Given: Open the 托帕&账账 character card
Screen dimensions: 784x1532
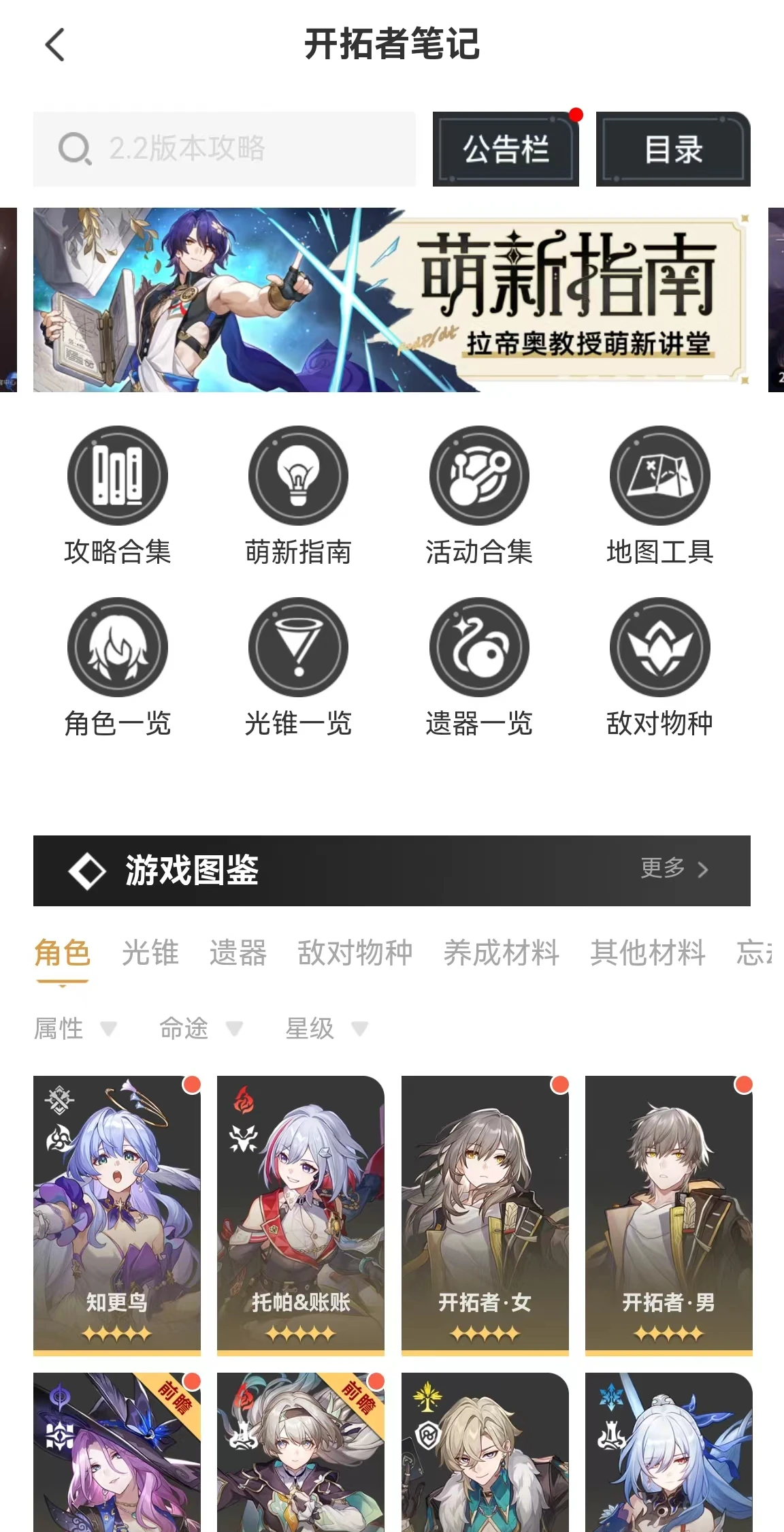Looking at the screenshot, I should click(301, 1215).
